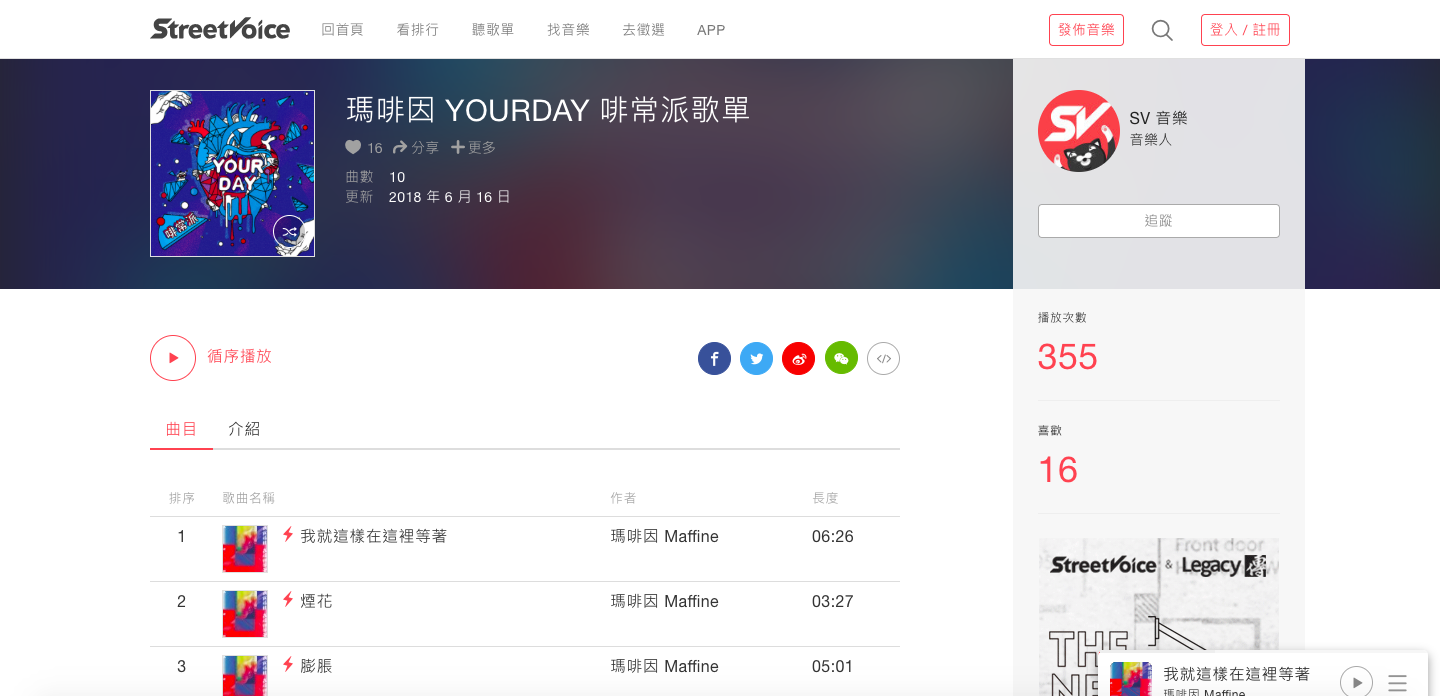
Task: Share playlist on Facebook
Action: [714, 358]
